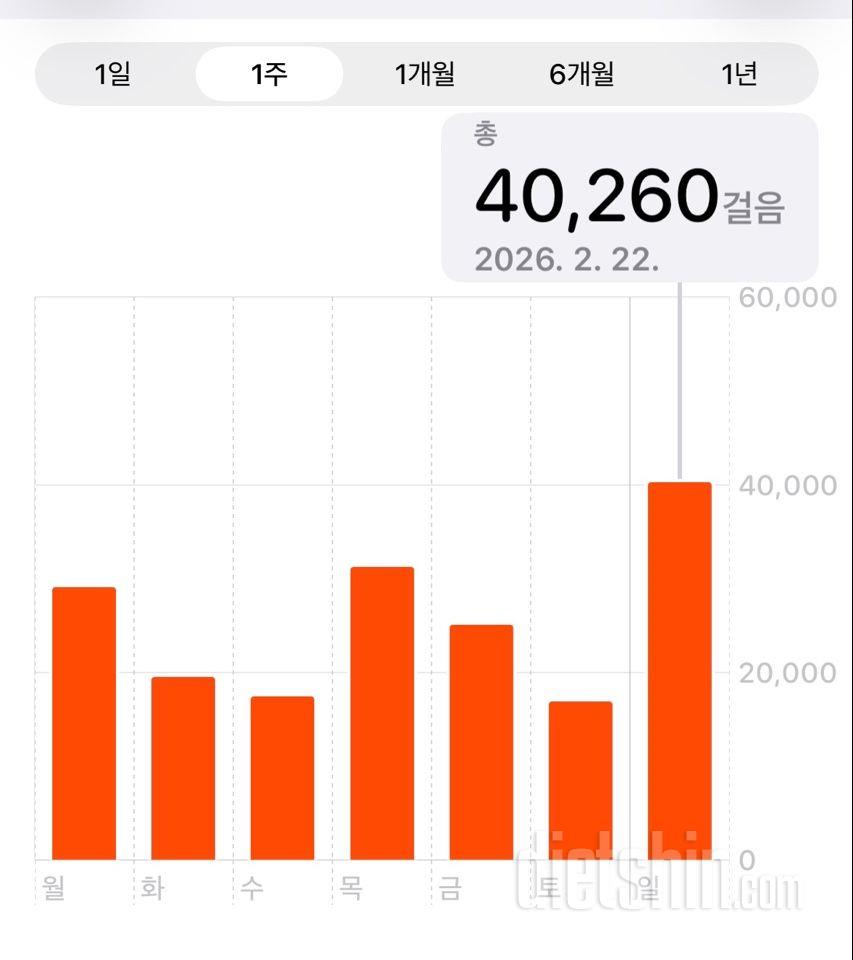Open the 1개월 monthly view tab
This screenshot has width=853, height=960.
click(x=424, y=73)
